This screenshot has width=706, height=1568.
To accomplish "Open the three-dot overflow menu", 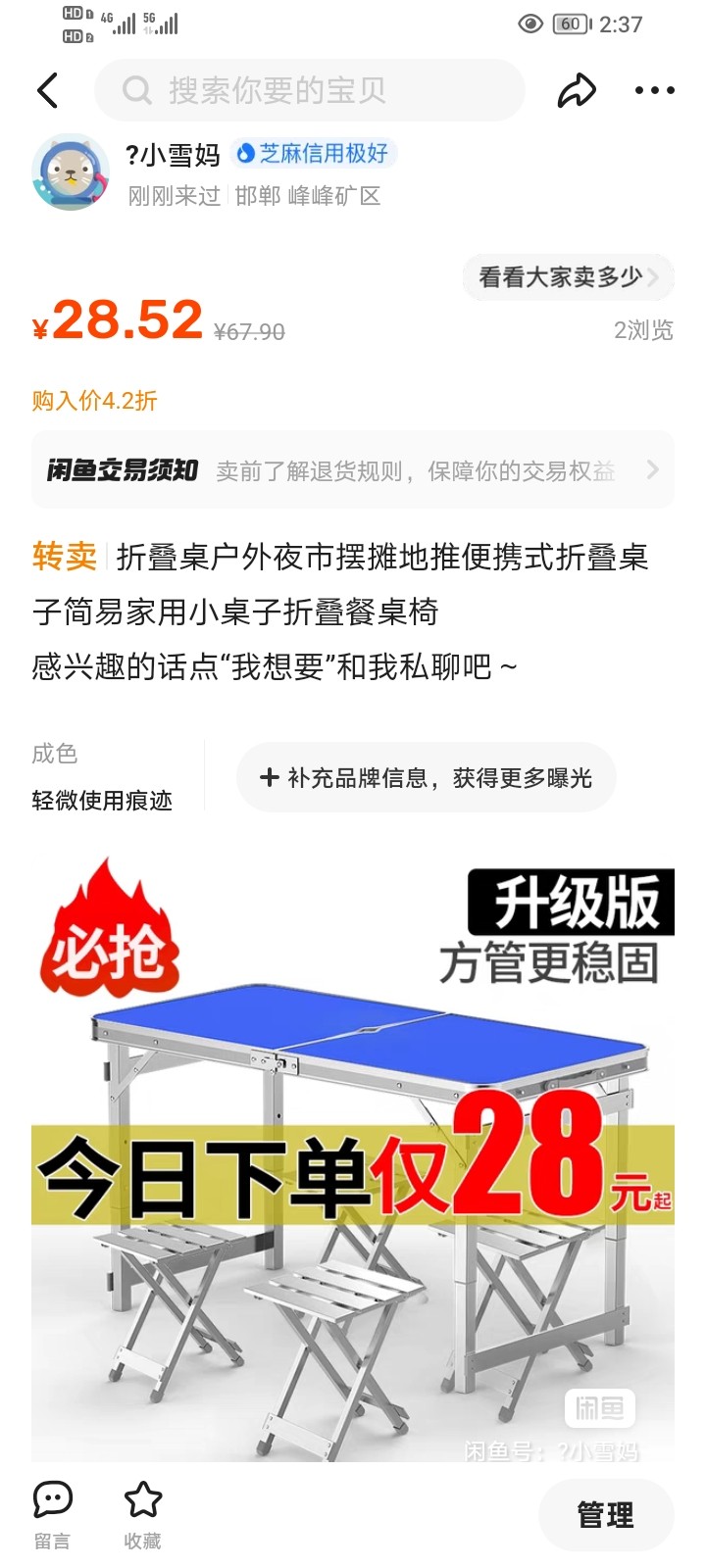I will point(654,90).
